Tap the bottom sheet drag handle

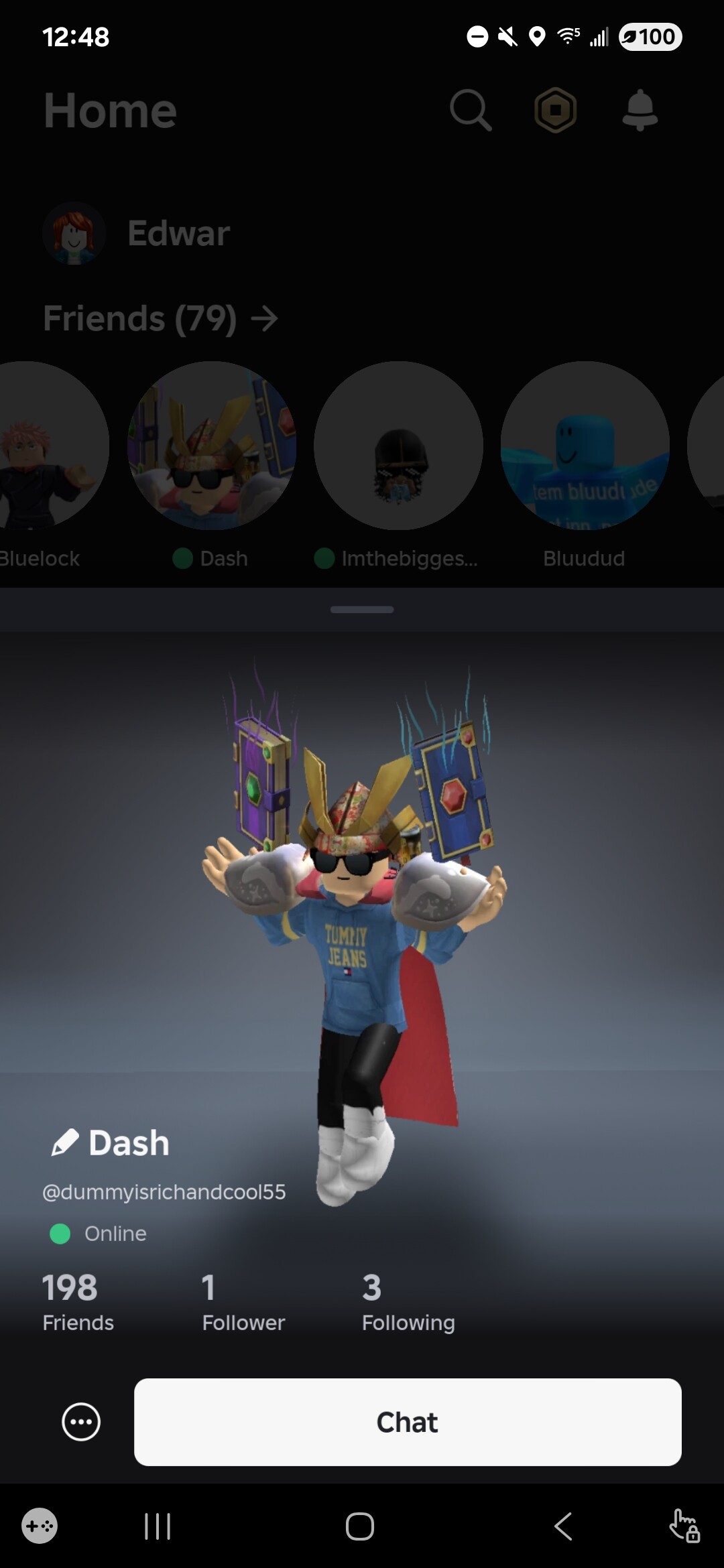click(362, 610)
